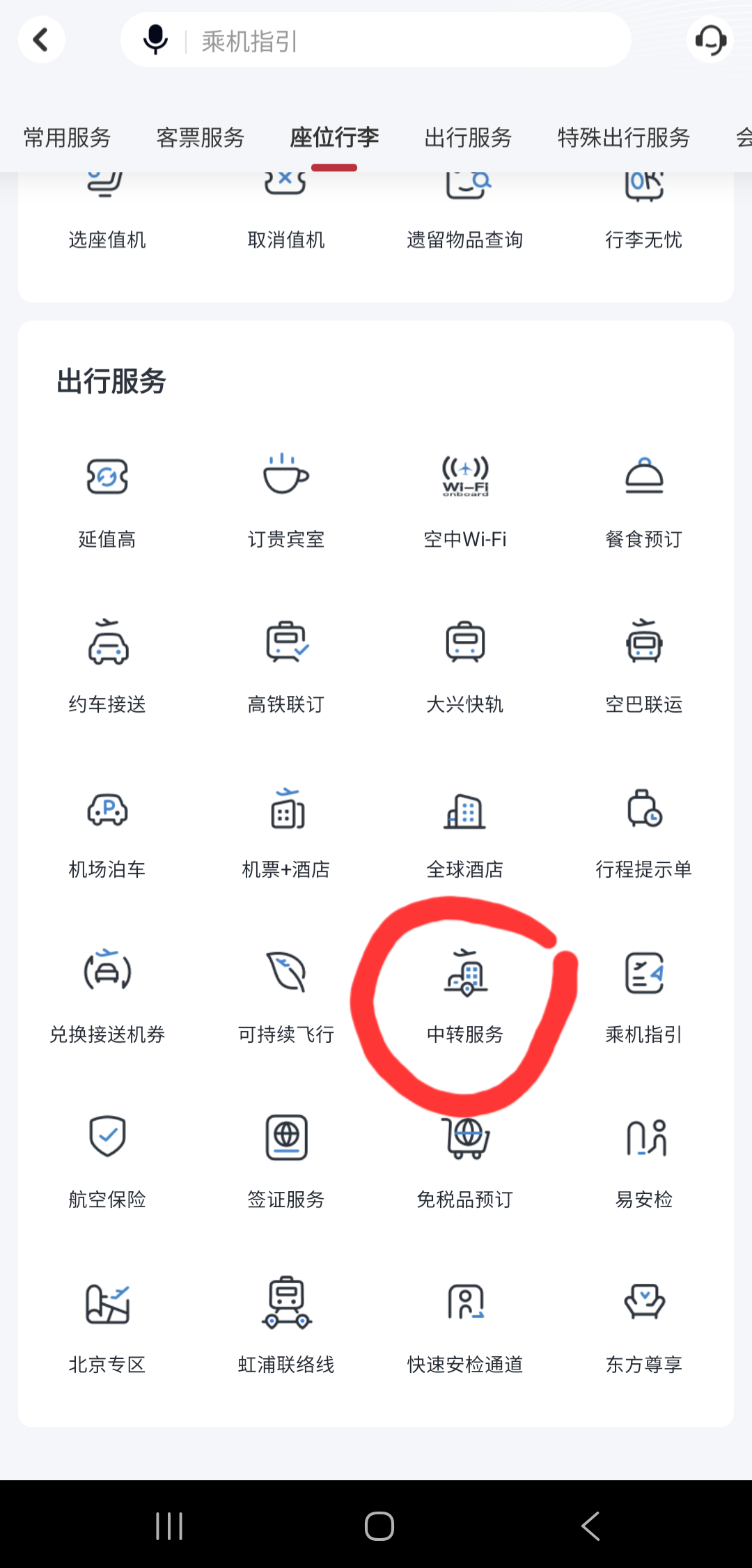This screenshot has height=1568, width=752.
Task: Select the 出行服务 tab
Action: click(468, 138)
